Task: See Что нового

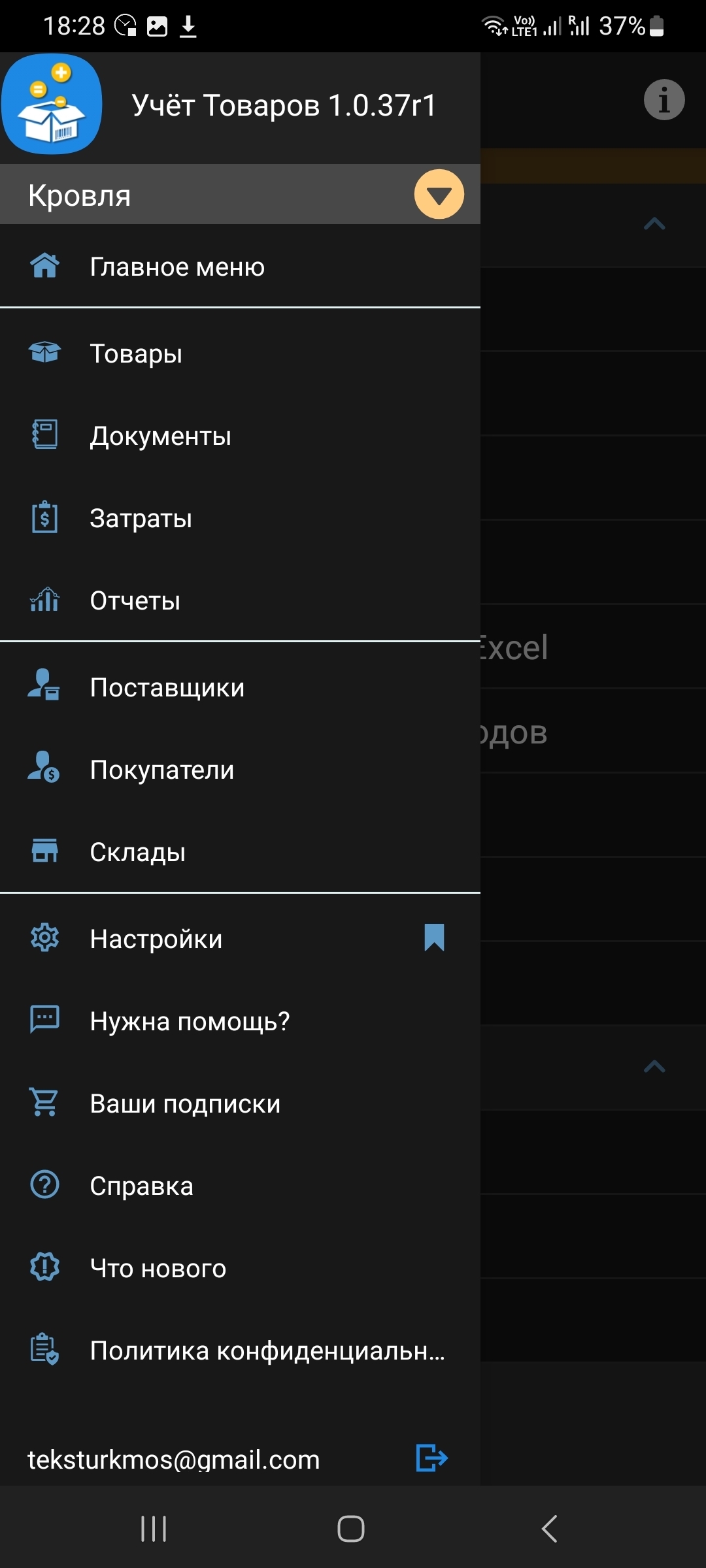Action: tap(158, 1268)
